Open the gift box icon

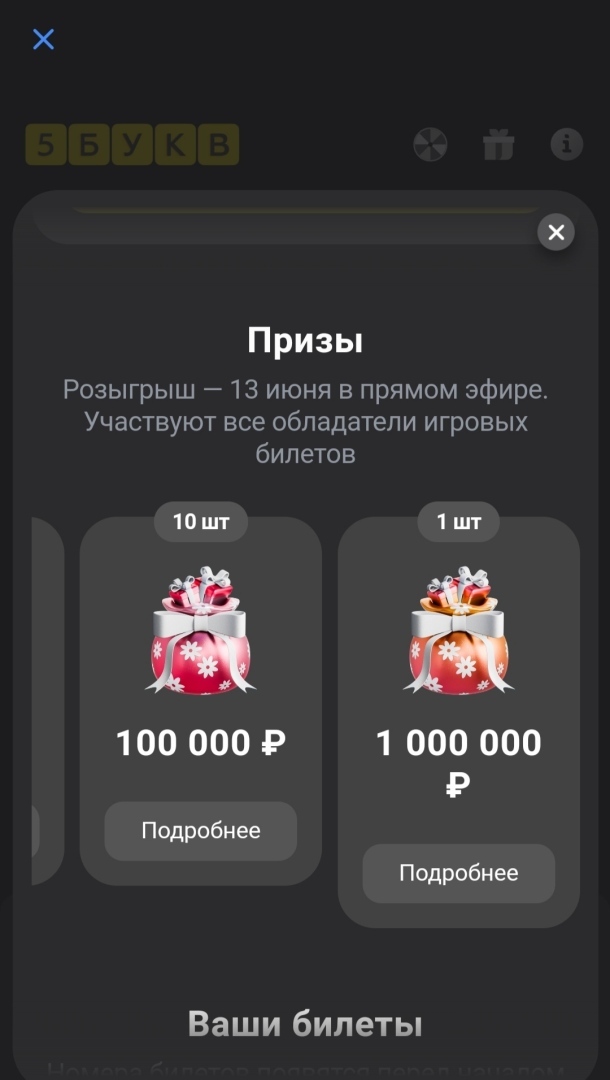coord(498,145)
